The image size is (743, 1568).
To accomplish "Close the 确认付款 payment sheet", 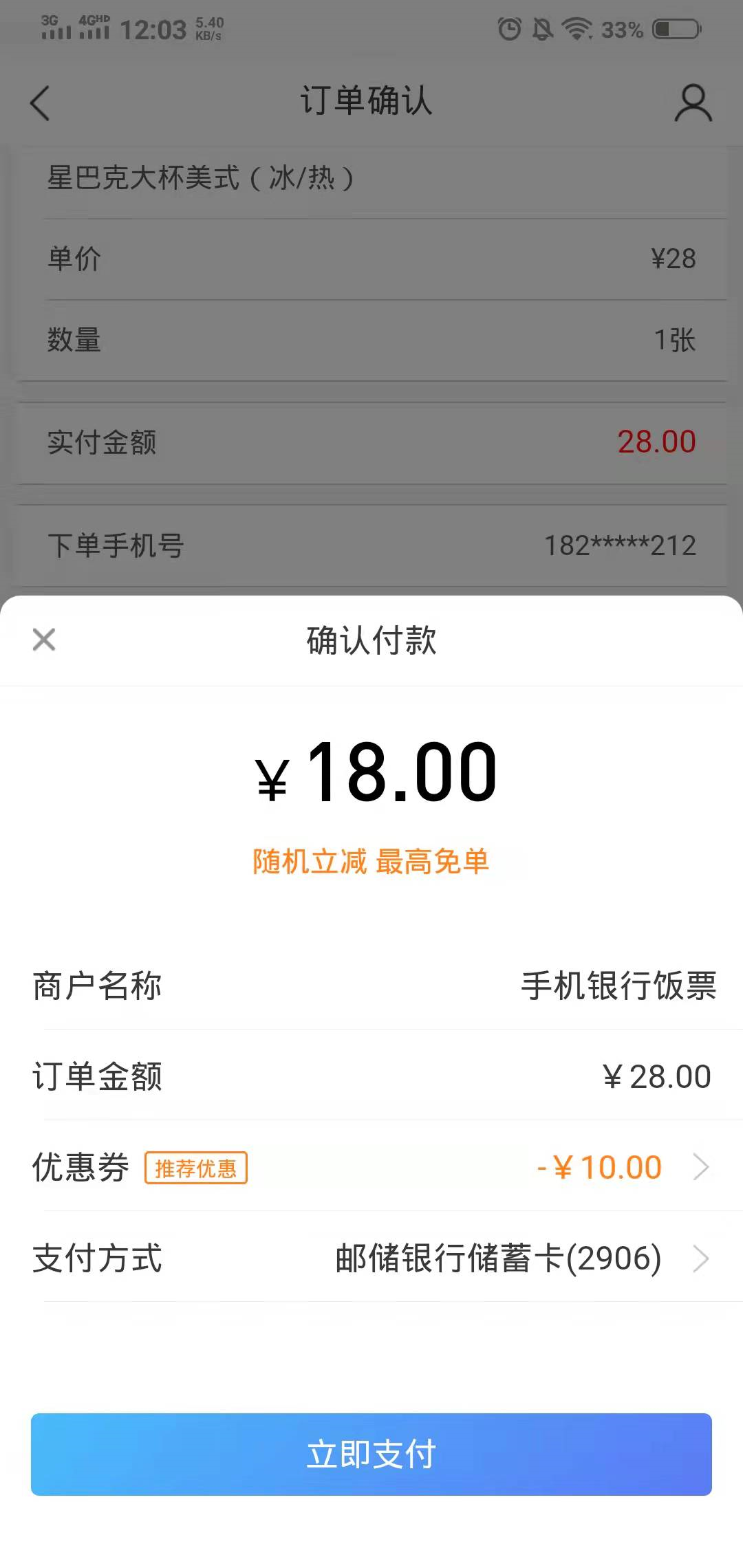I will [44, 640].
